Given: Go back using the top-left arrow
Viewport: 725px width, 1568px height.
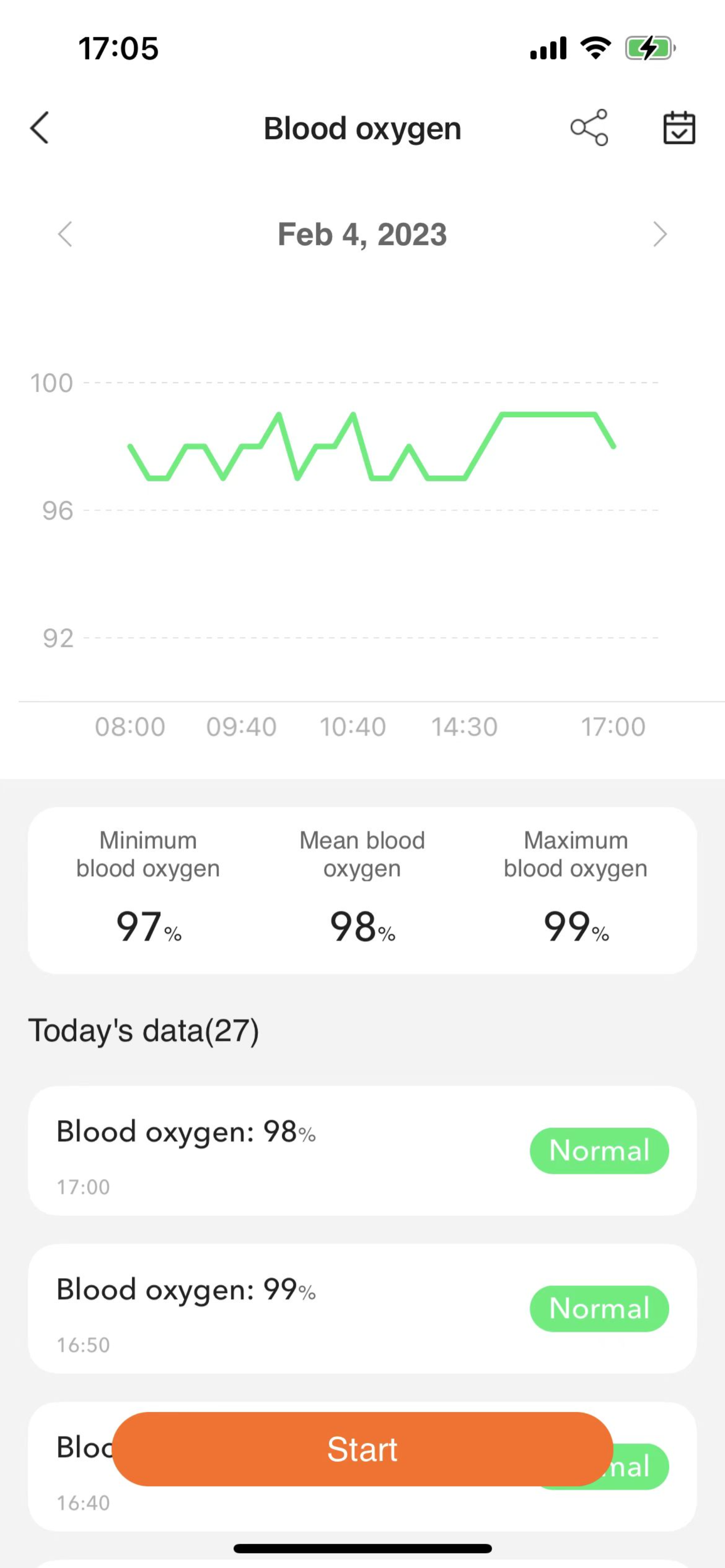Looking at the screenshot, I should (39, 128).
